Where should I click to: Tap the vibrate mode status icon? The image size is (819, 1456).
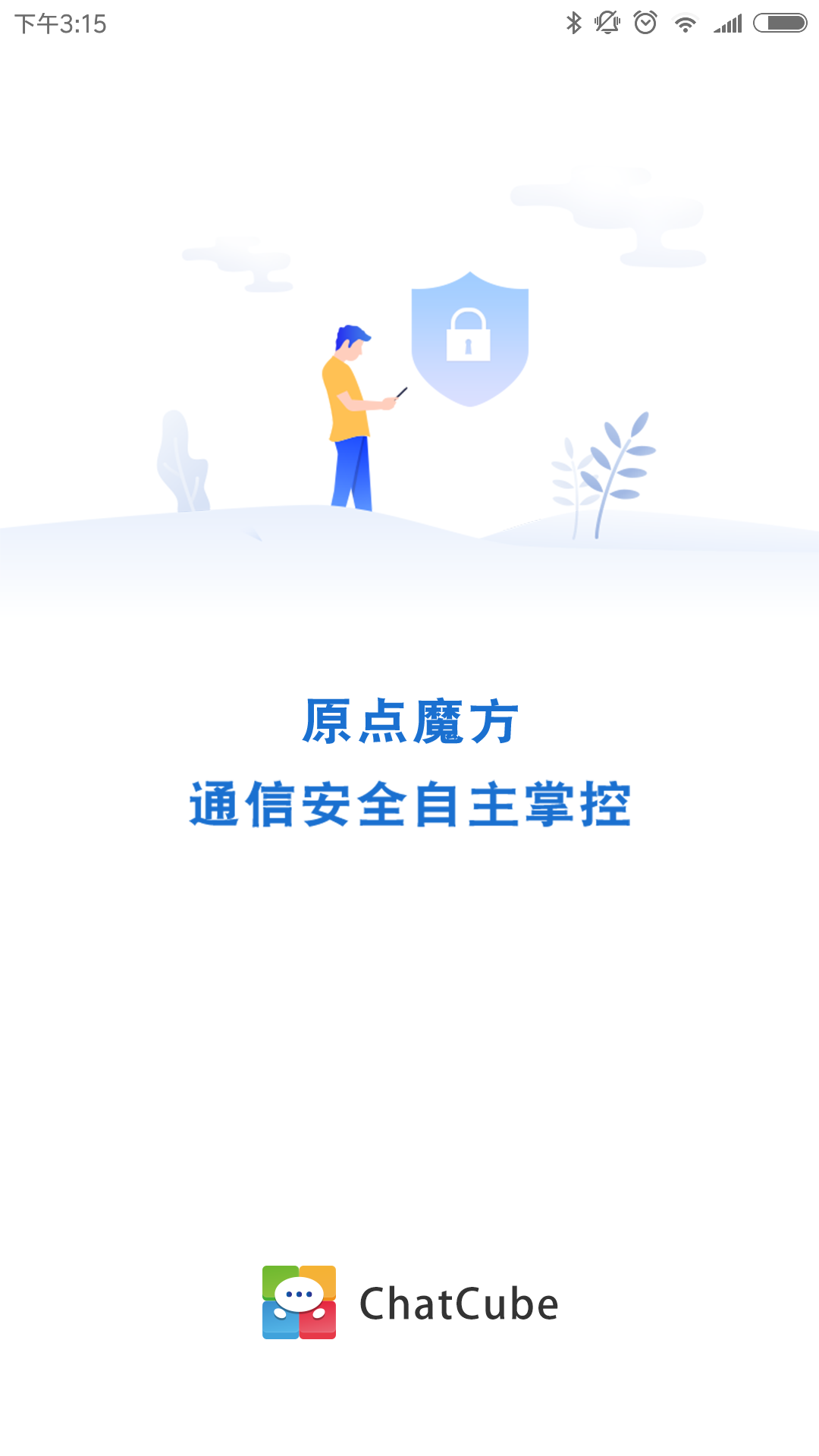[x=607, y=22]
